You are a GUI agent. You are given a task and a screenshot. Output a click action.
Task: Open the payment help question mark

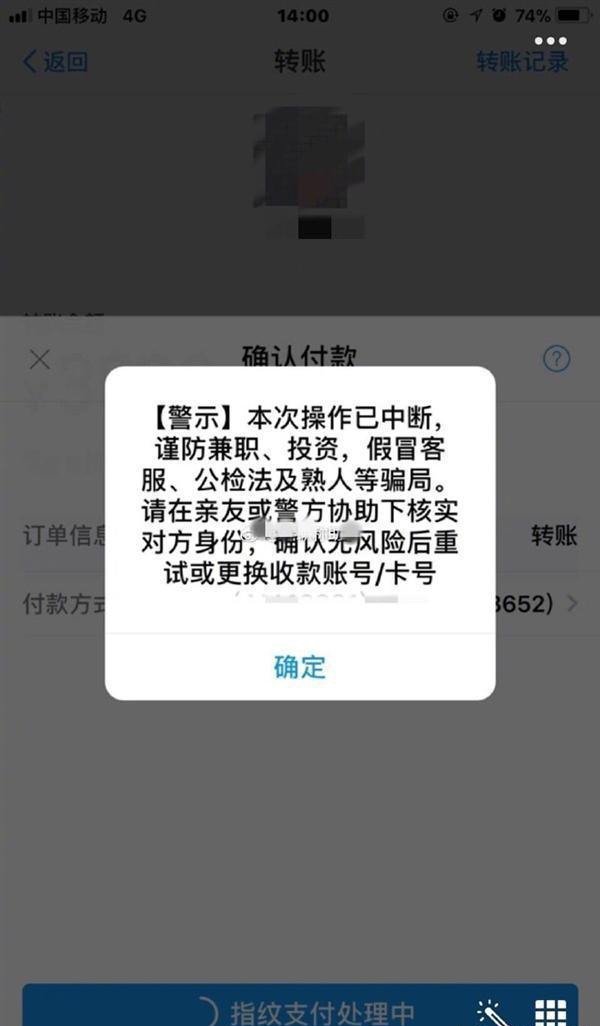tap(556, 360)
